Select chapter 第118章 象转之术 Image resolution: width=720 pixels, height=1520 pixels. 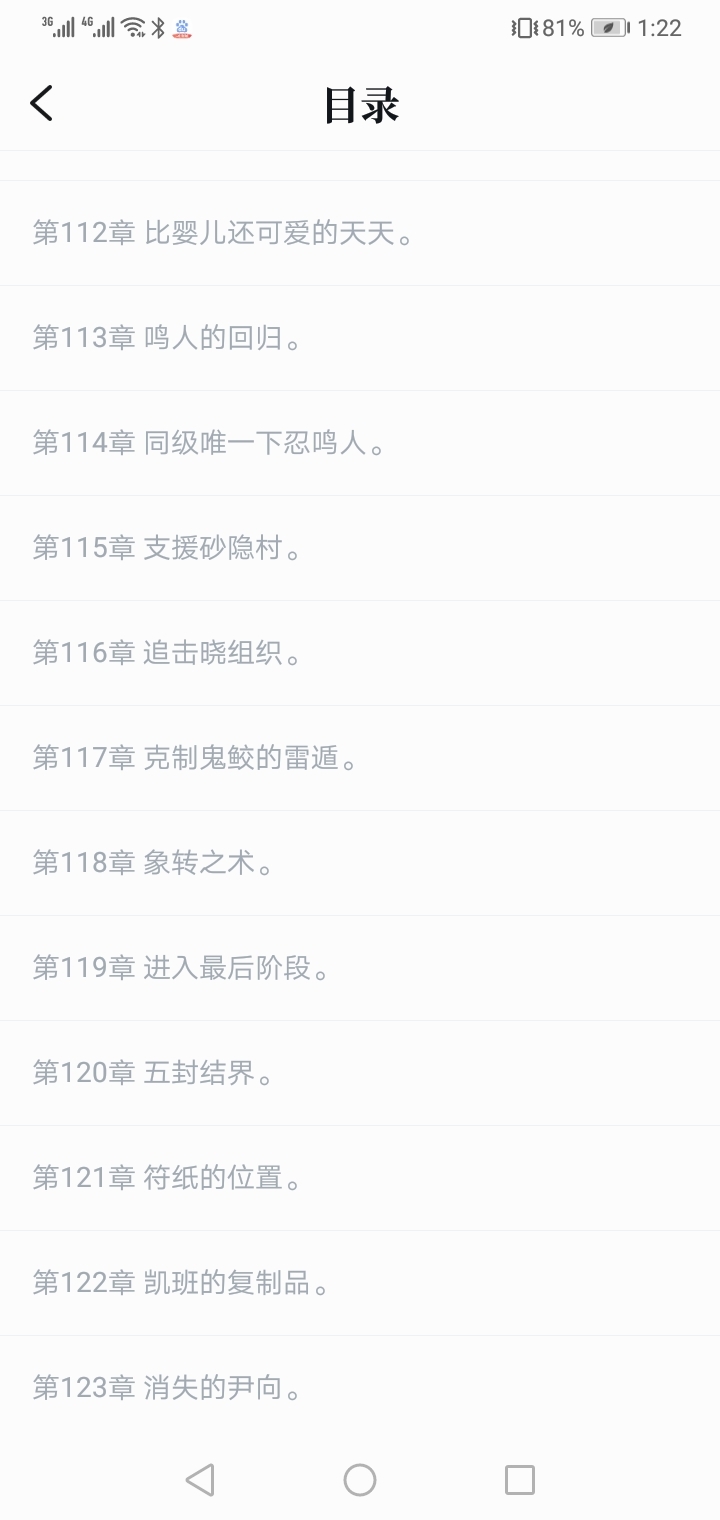[x=360, y=863]
